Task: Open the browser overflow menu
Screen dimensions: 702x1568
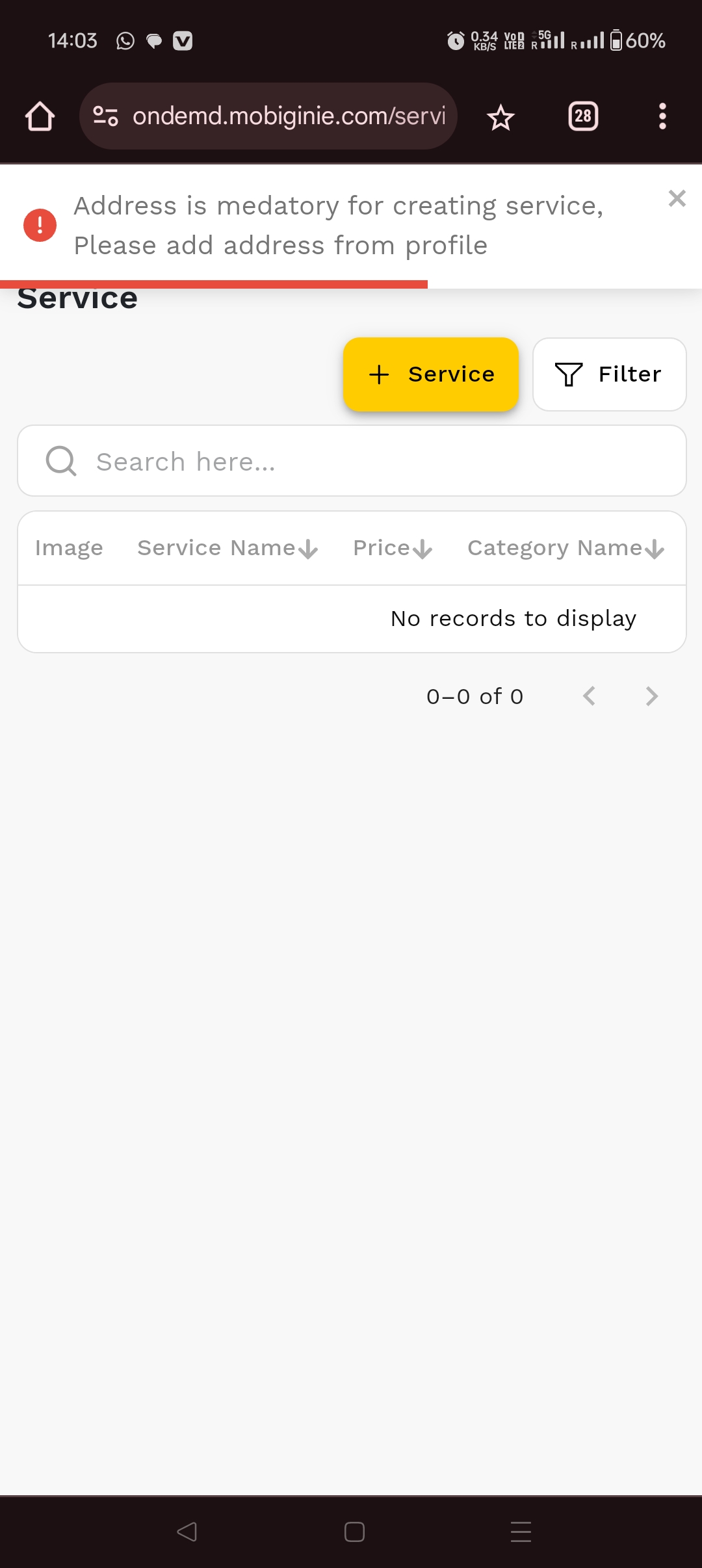Action: point(662,116)
